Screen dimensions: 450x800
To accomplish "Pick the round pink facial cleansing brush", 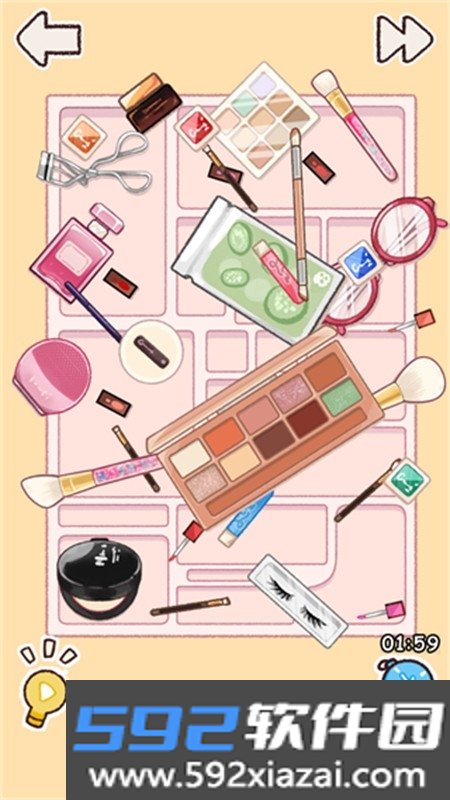I will tap(52, 376).
